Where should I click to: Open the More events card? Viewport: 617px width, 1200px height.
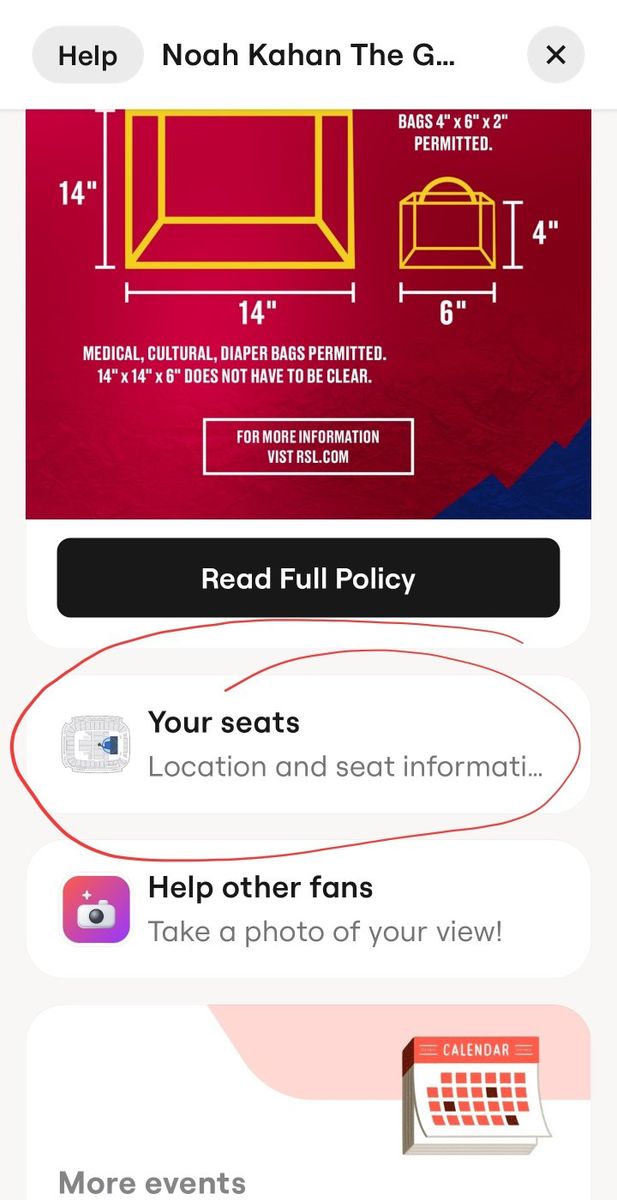coord(308,1110)
